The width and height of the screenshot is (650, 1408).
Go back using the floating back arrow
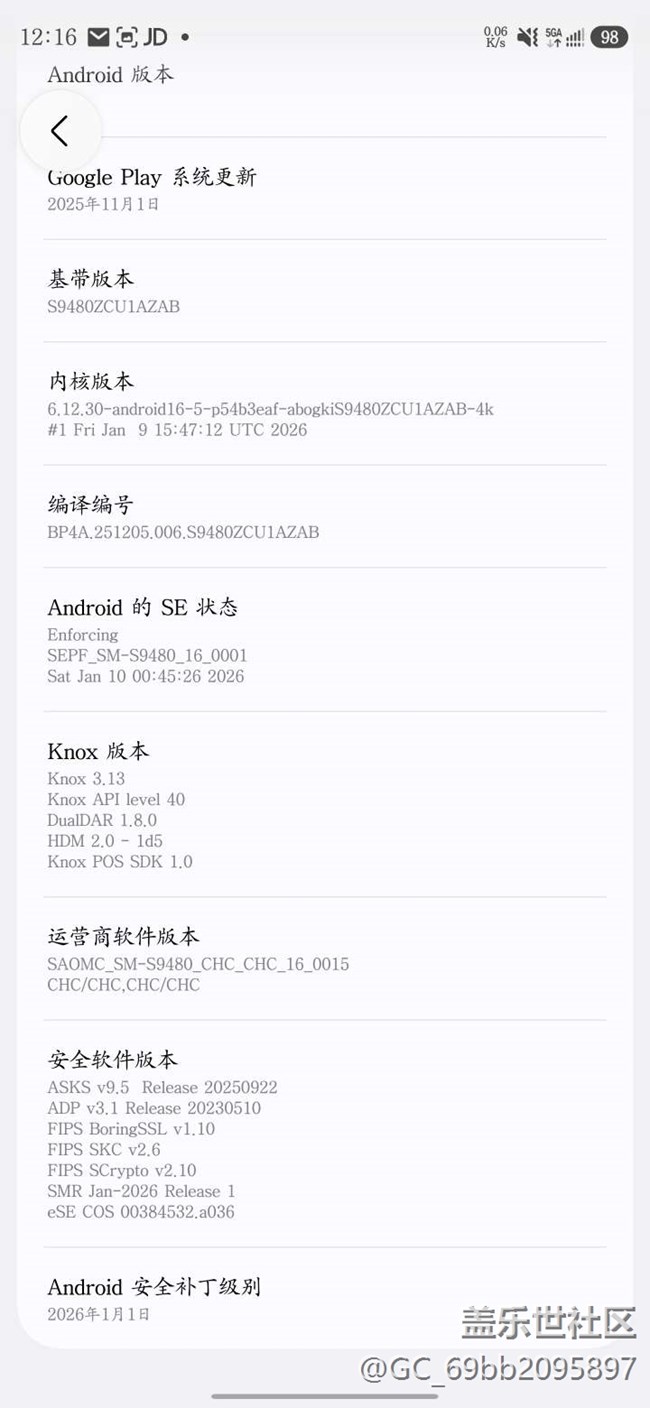60,131
